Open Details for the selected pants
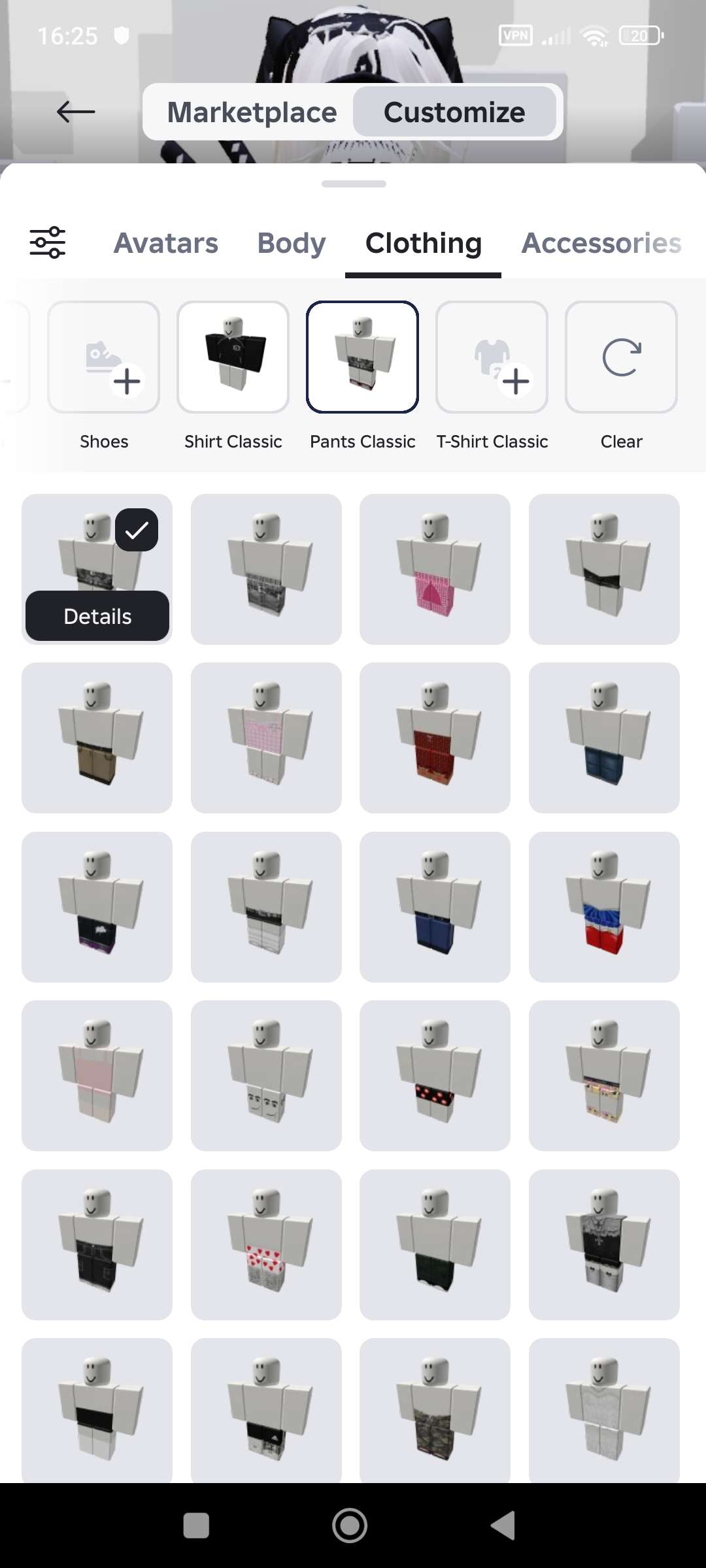Image resolution: width=706 pixels, height=1568 pixels. [97, 615]
